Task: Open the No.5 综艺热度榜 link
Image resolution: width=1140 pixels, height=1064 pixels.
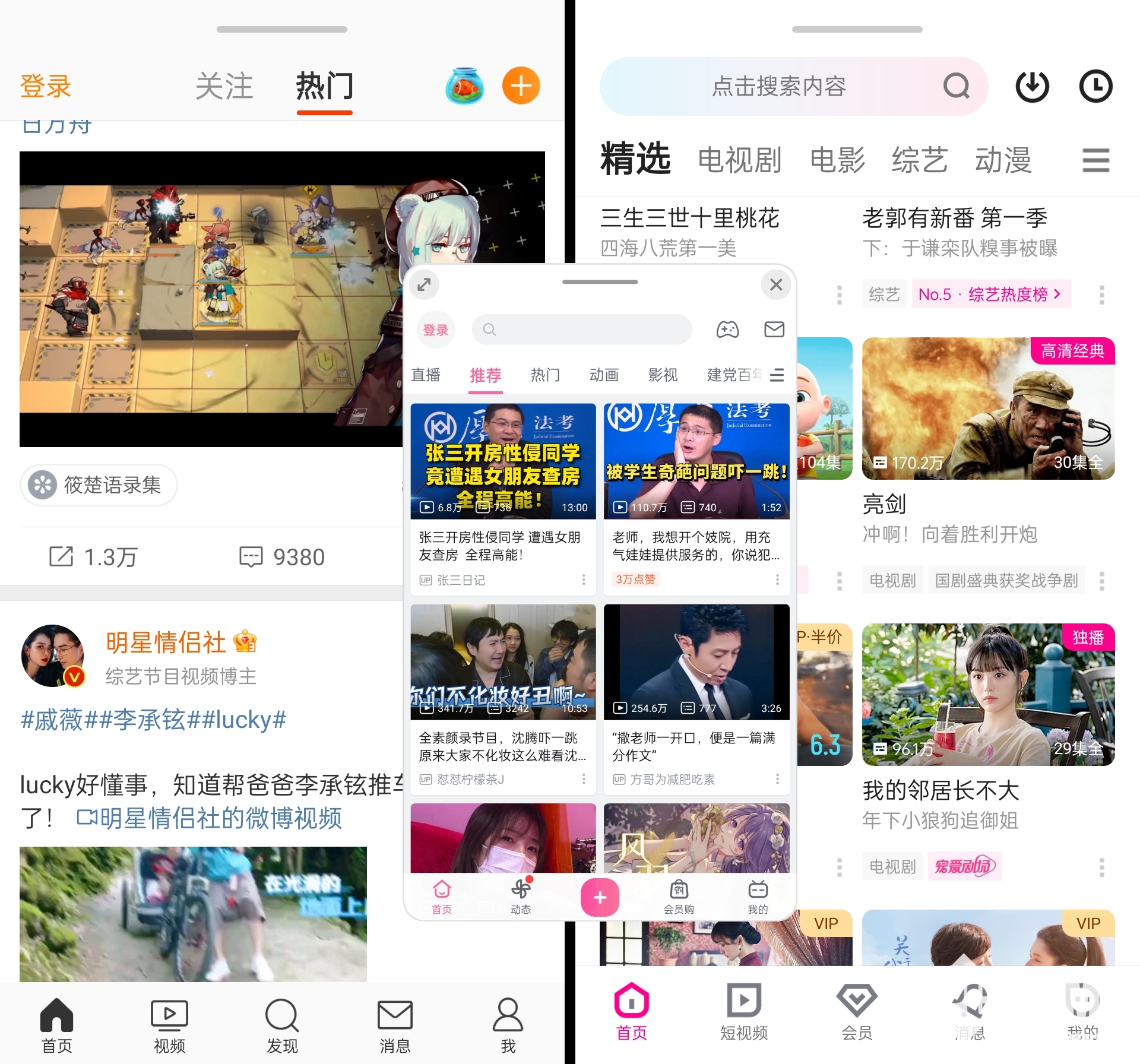Action: [990, 294]
